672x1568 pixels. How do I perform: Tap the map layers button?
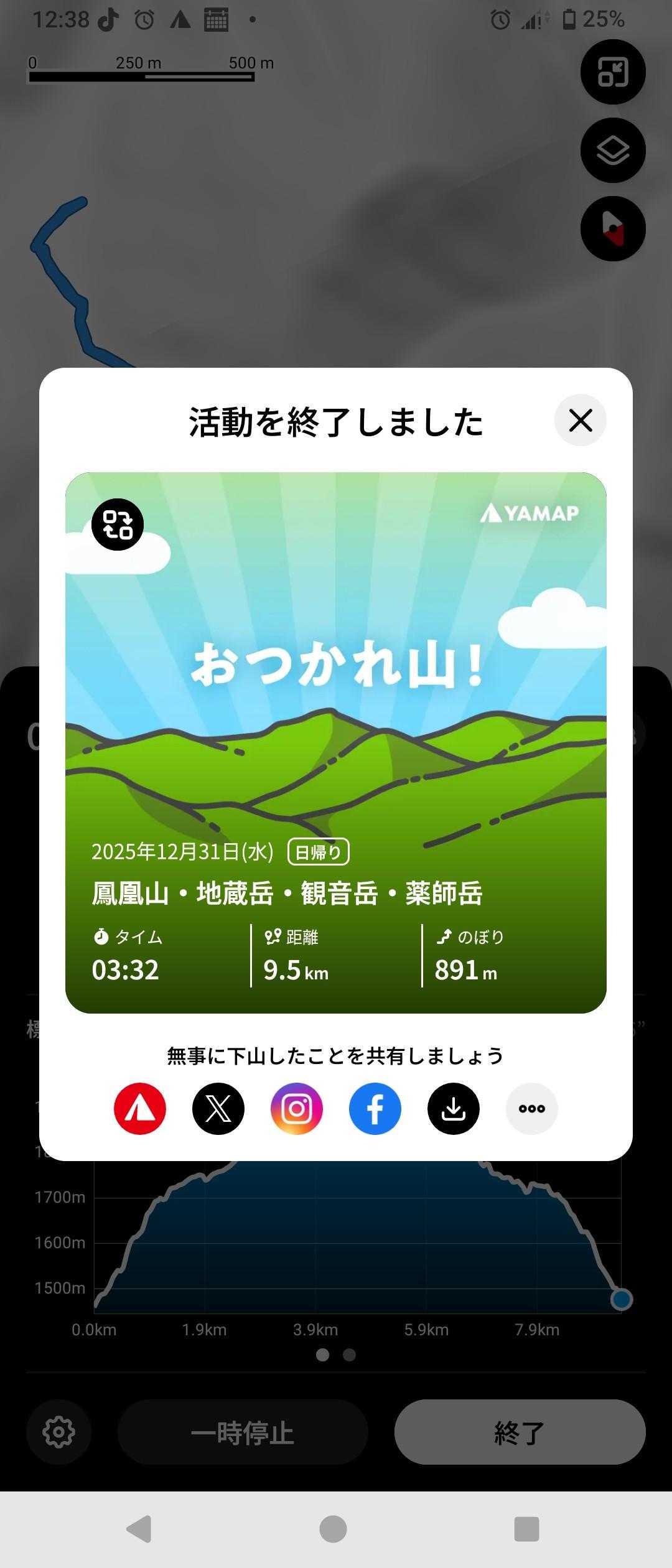(x=613, y=150)
